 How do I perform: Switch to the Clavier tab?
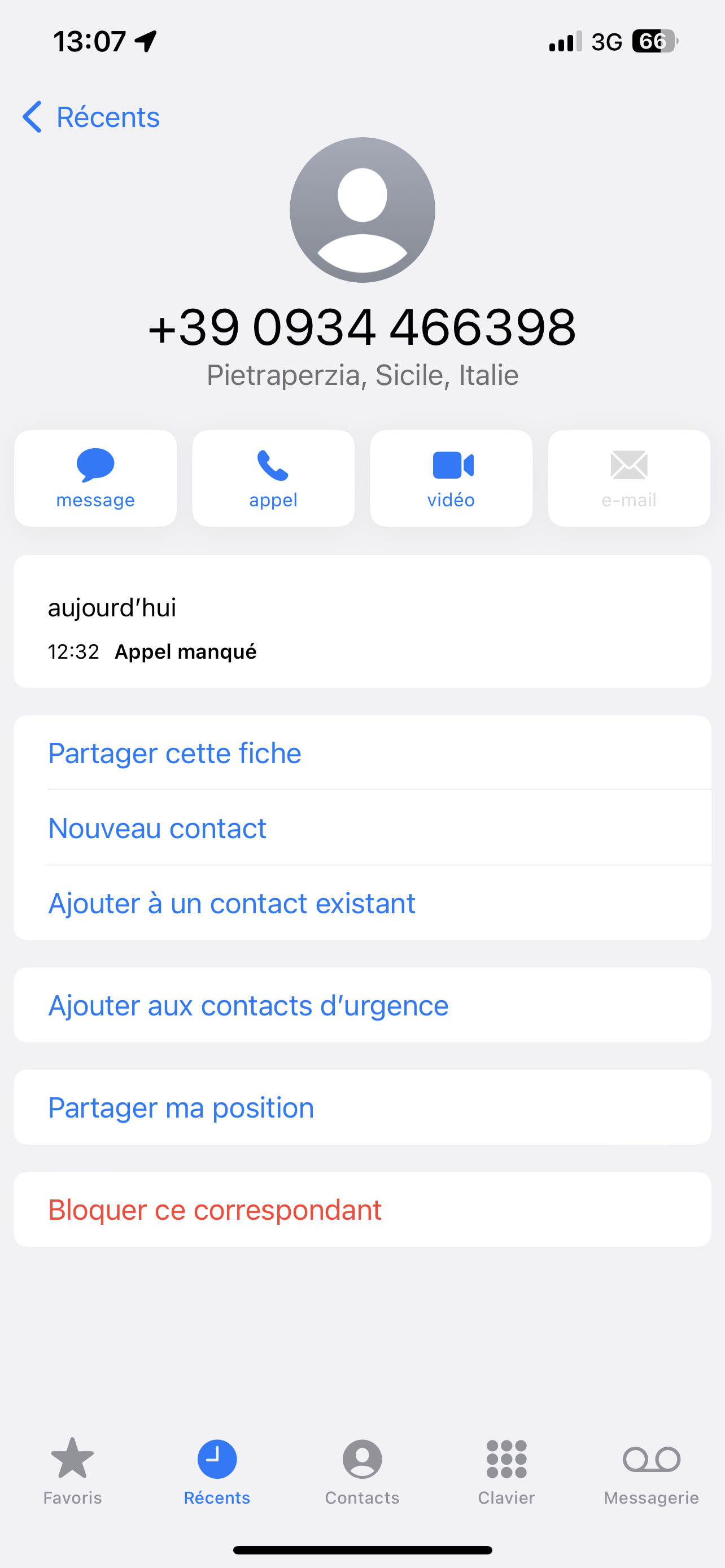coord(506,1470)
